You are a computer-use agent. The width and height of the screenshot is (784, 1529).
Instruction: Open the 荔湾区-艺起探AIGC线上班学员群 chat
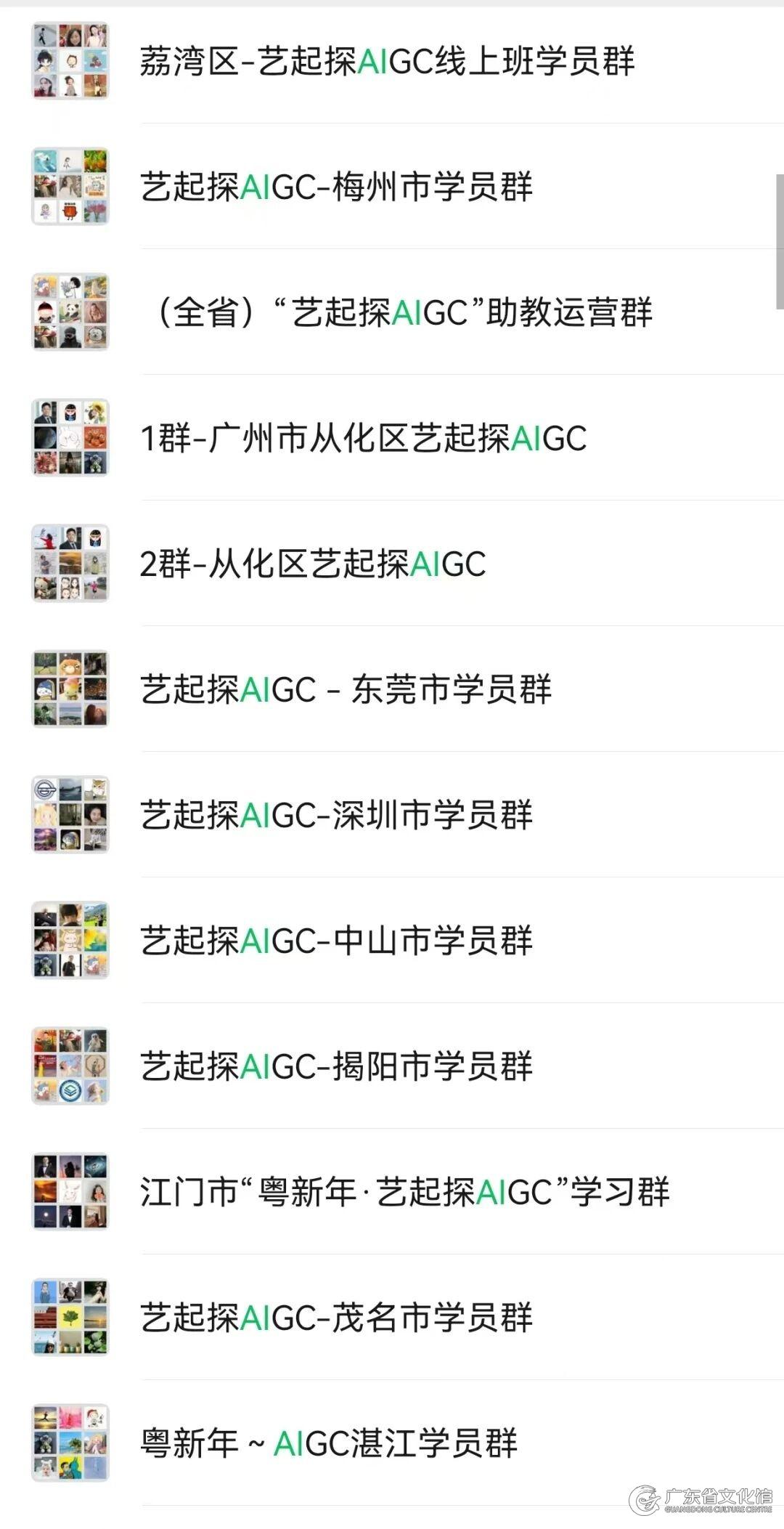[386, 61]
